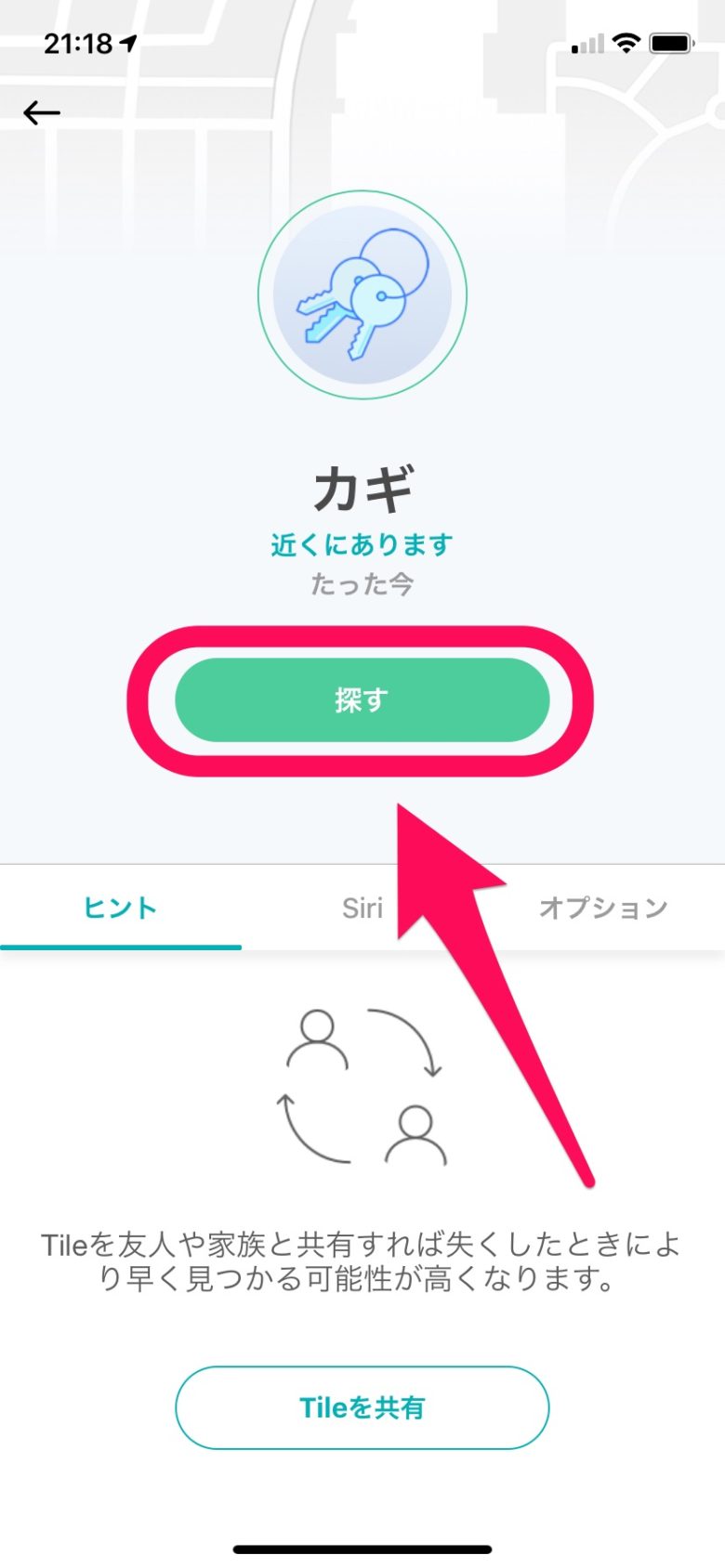Switch to the ヒント tab
This screenshot has height=1568, width=725.
(x=121, y=908)
